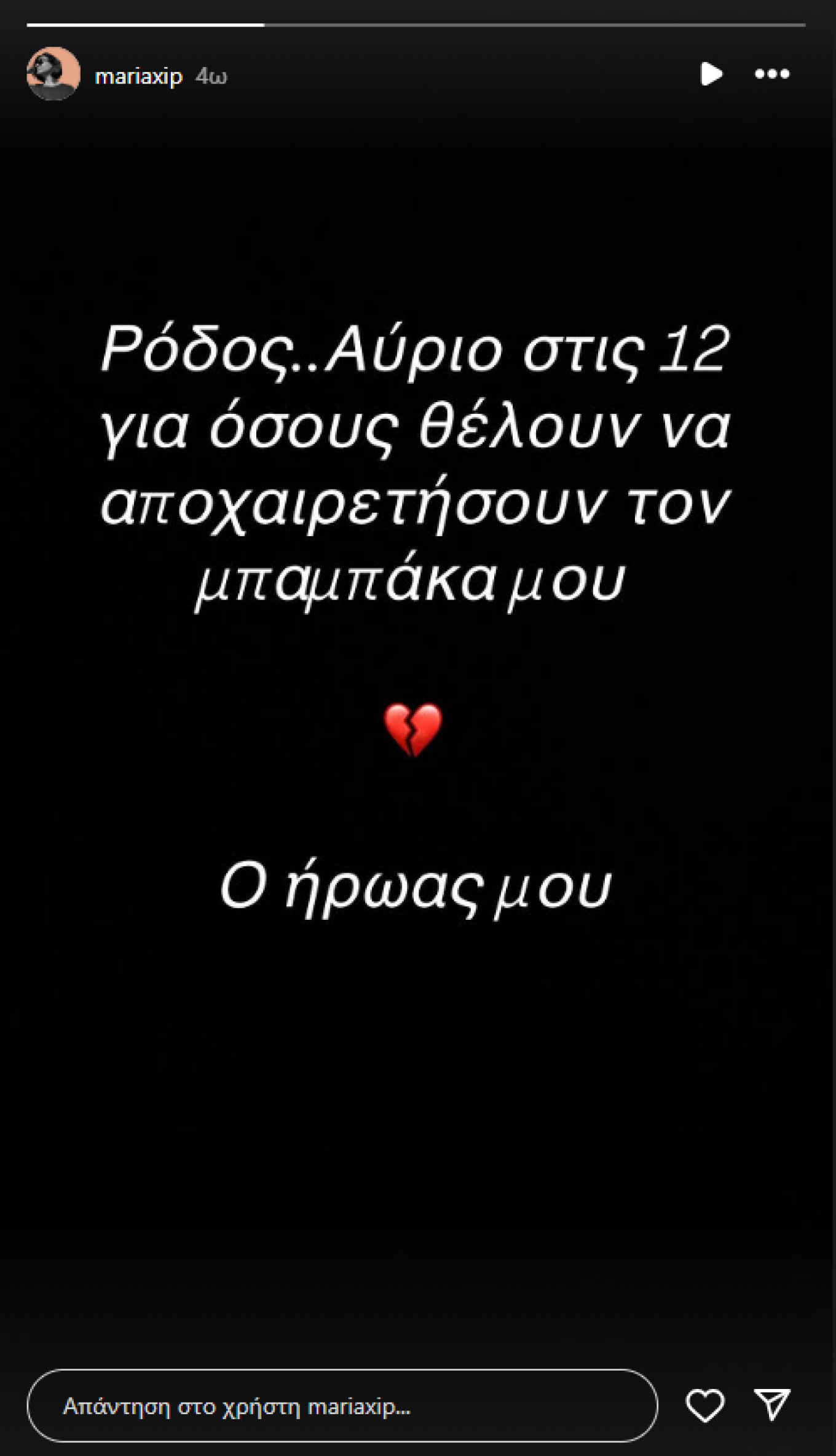Screen dimensions: 836x1456
Task: Open the mariaxip username link
Action: coord(138,76)
